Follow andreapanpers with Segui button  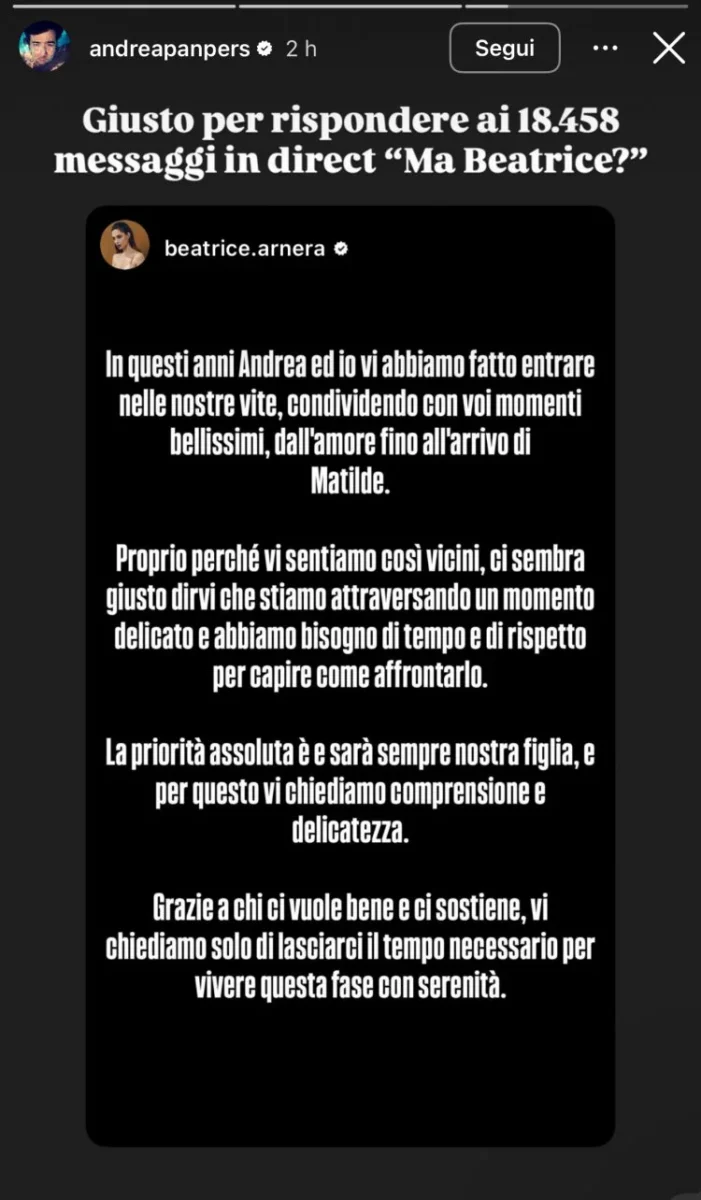pos(504,48)
